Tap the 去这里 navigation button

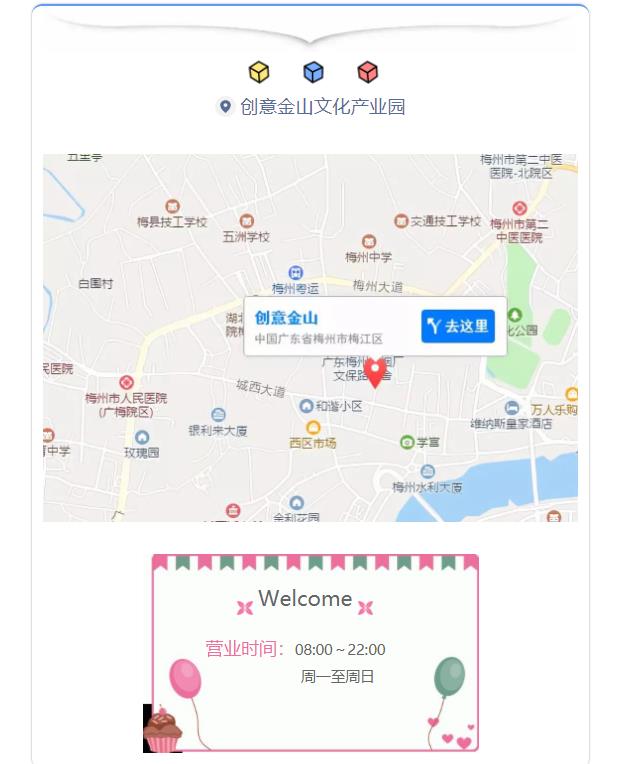[x=458, y=326]
